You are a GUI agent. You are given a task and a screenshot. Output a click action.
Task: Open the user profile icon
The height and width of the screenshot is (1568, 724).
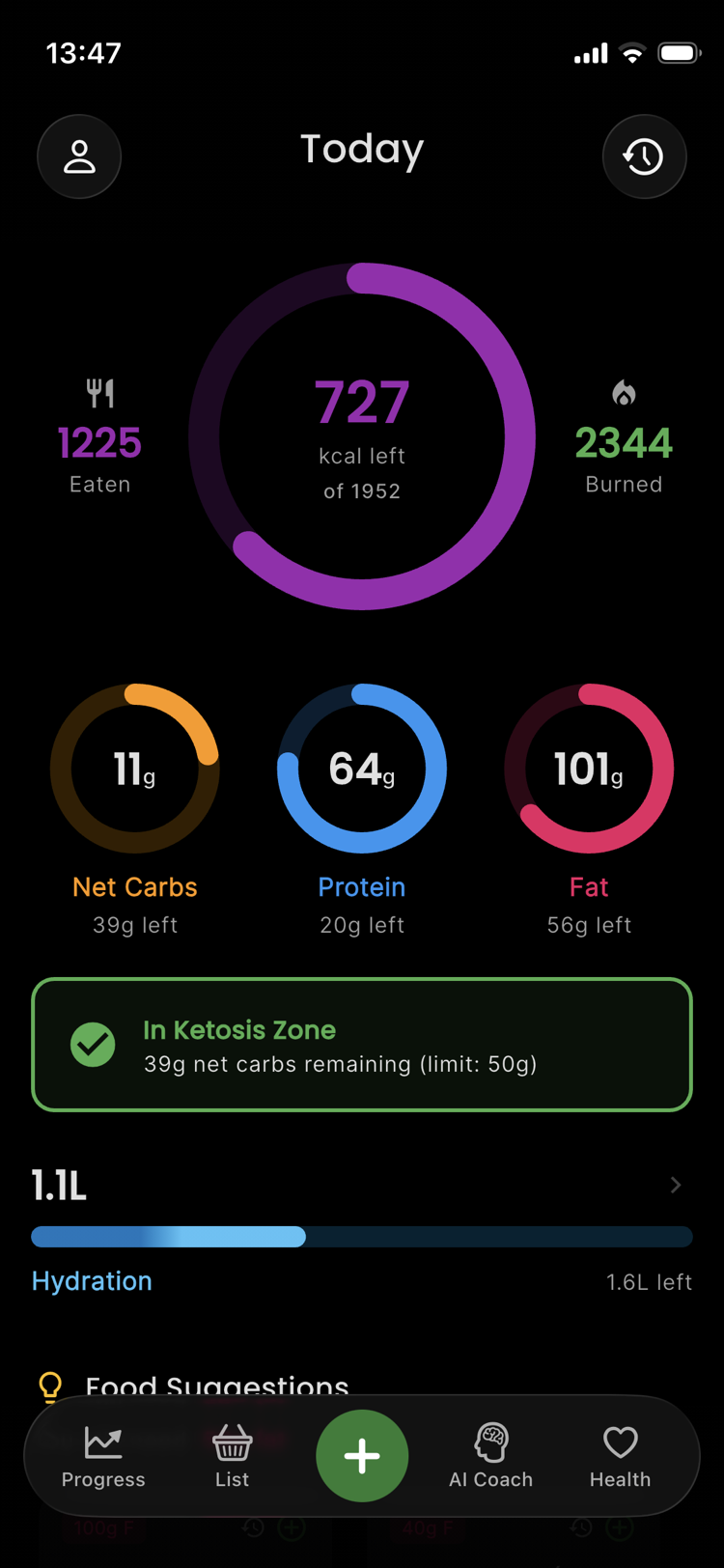(79, 156)
